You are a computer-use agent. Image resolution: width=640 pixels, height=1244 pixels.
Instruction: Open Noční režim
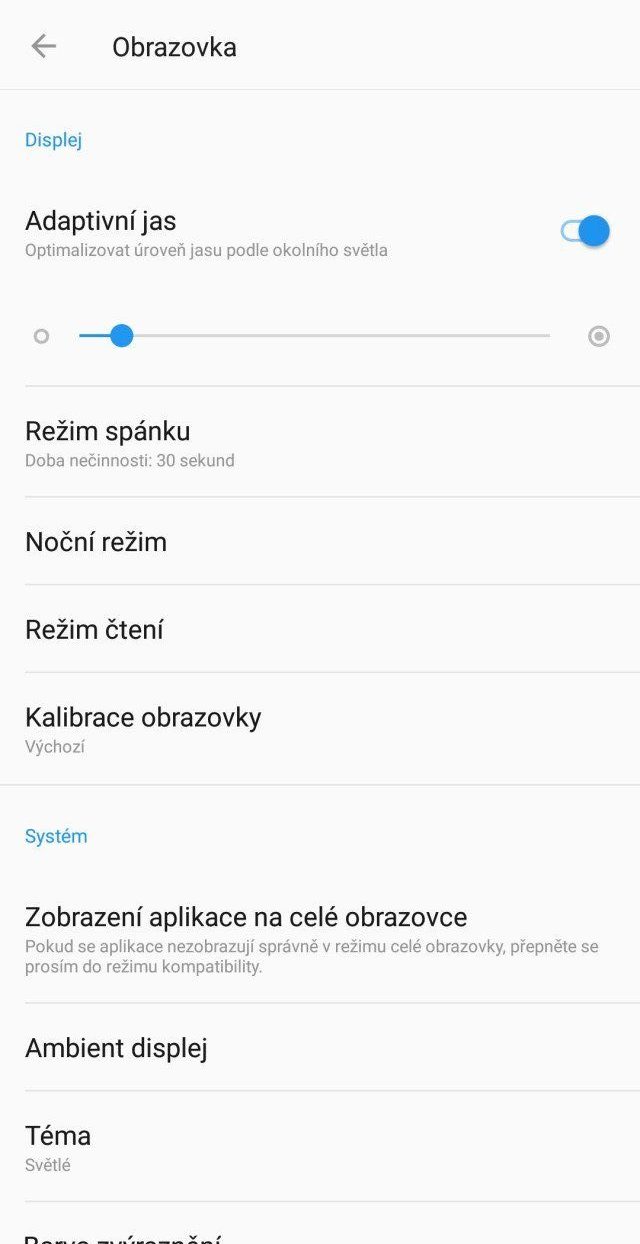(320, 542)
